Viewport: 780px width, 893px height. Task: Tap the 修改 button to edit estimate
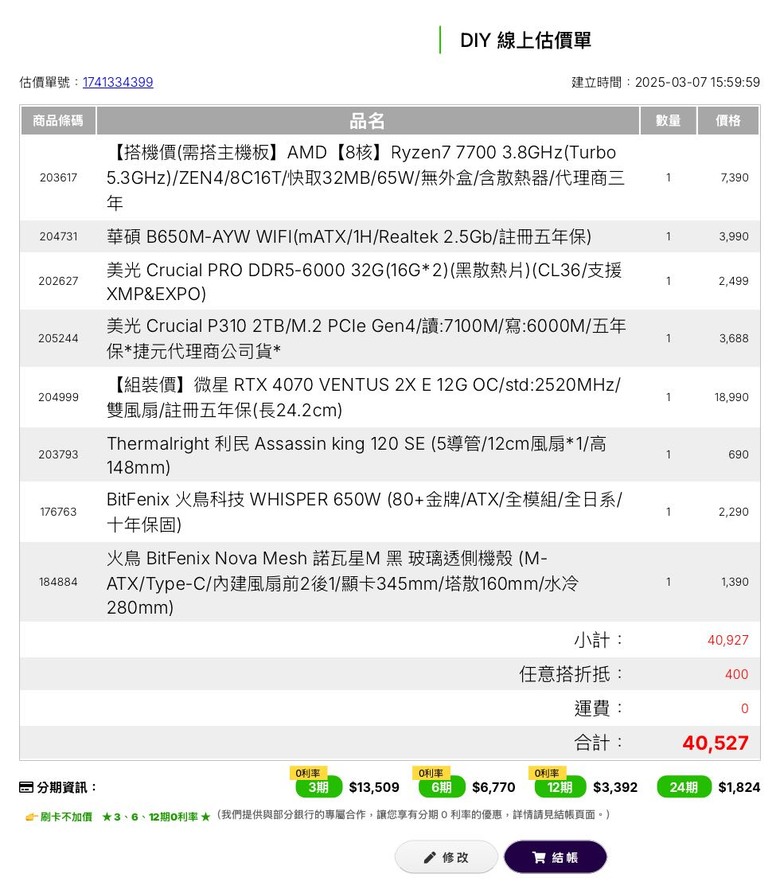point(446,857)
